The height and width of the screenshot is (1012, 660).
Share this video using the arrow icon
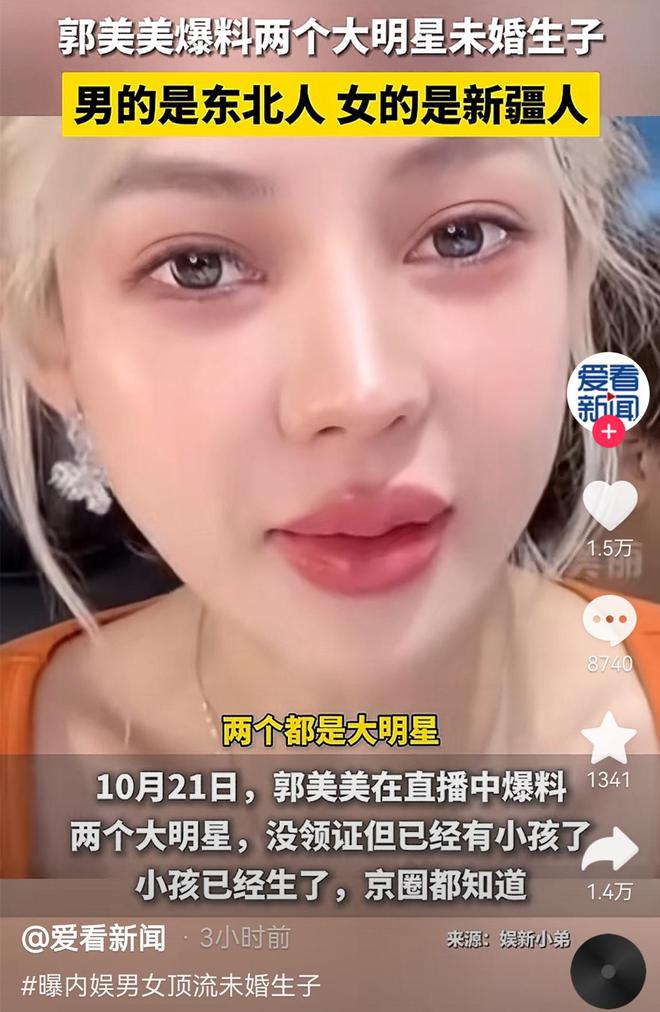(609, 850)
